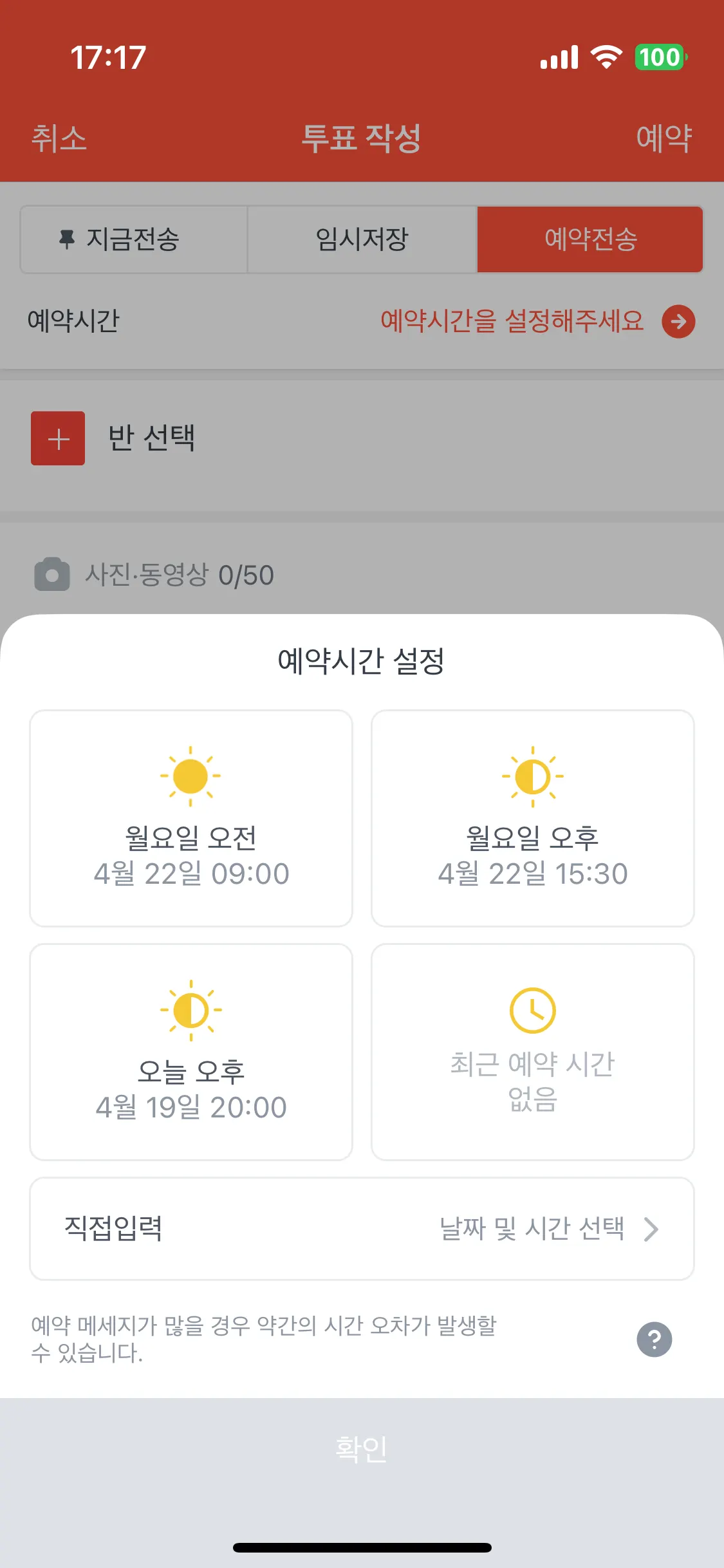Select the 예약전송 segment
Viewport: 724px width, 1568px height.
(589, 239)
